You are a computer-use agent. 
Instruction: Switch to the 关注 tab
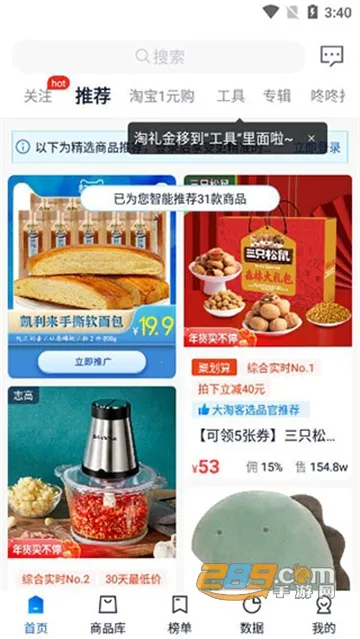38,96
